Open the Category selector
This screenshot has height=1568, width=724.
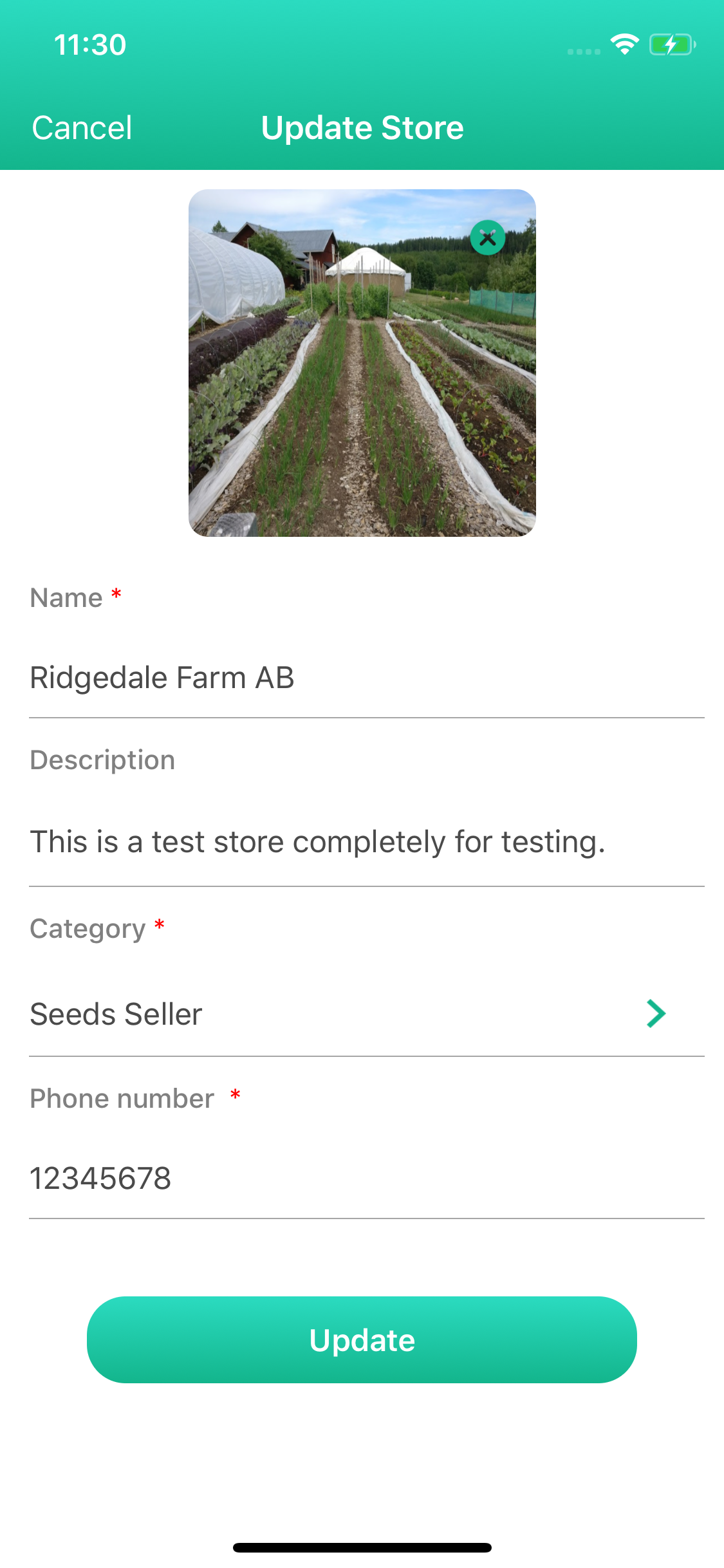tap(366, 1014)
